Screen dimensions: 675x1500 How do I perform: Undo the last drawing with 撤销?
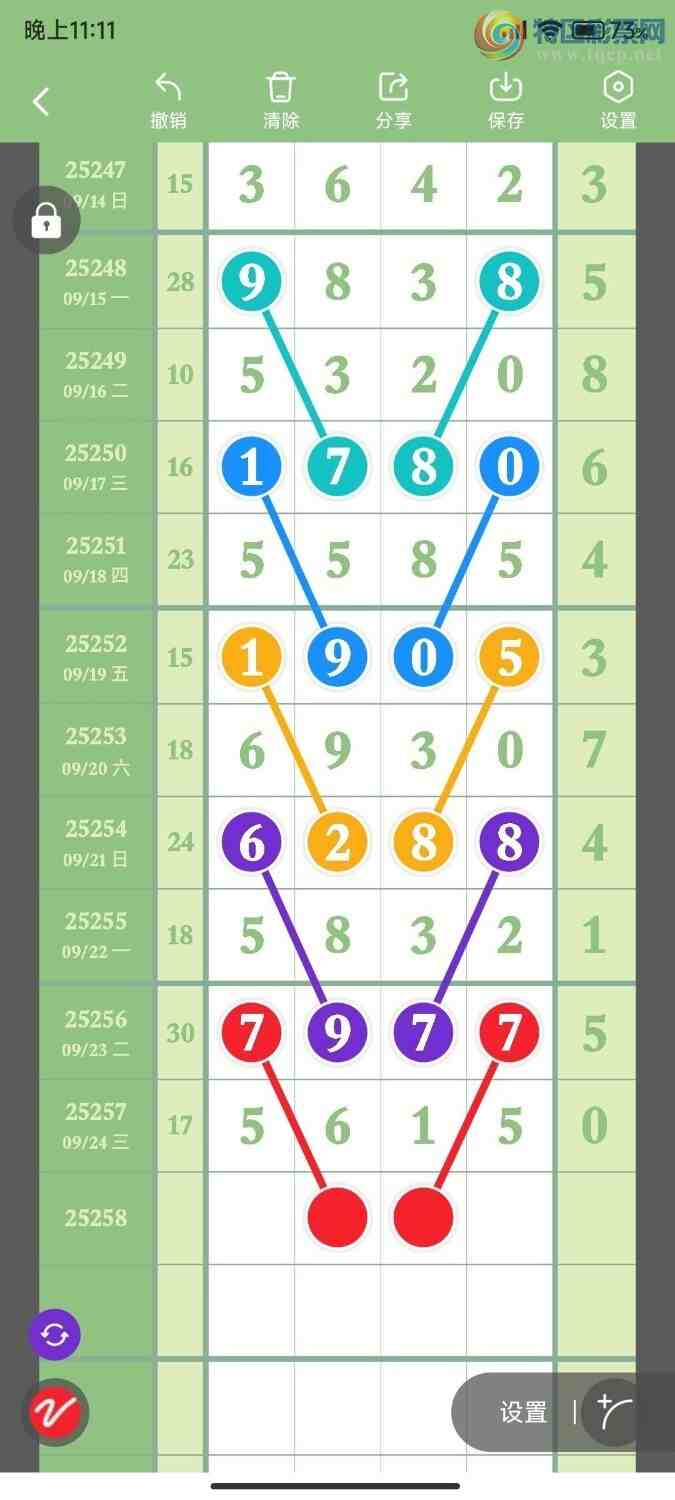click(x=168, y=101)
